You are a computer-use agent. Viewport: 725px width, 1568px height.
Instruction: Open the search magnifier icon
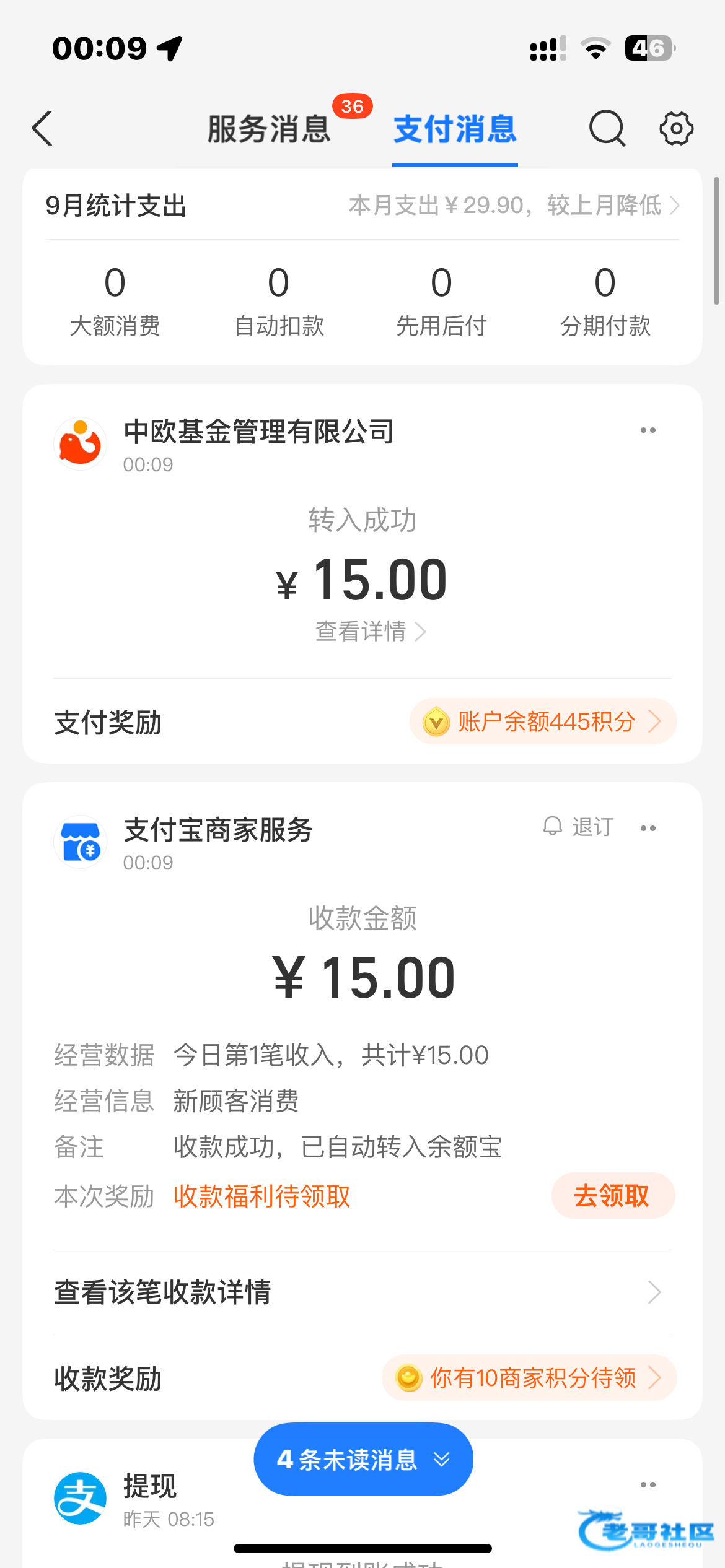[607, 129]
